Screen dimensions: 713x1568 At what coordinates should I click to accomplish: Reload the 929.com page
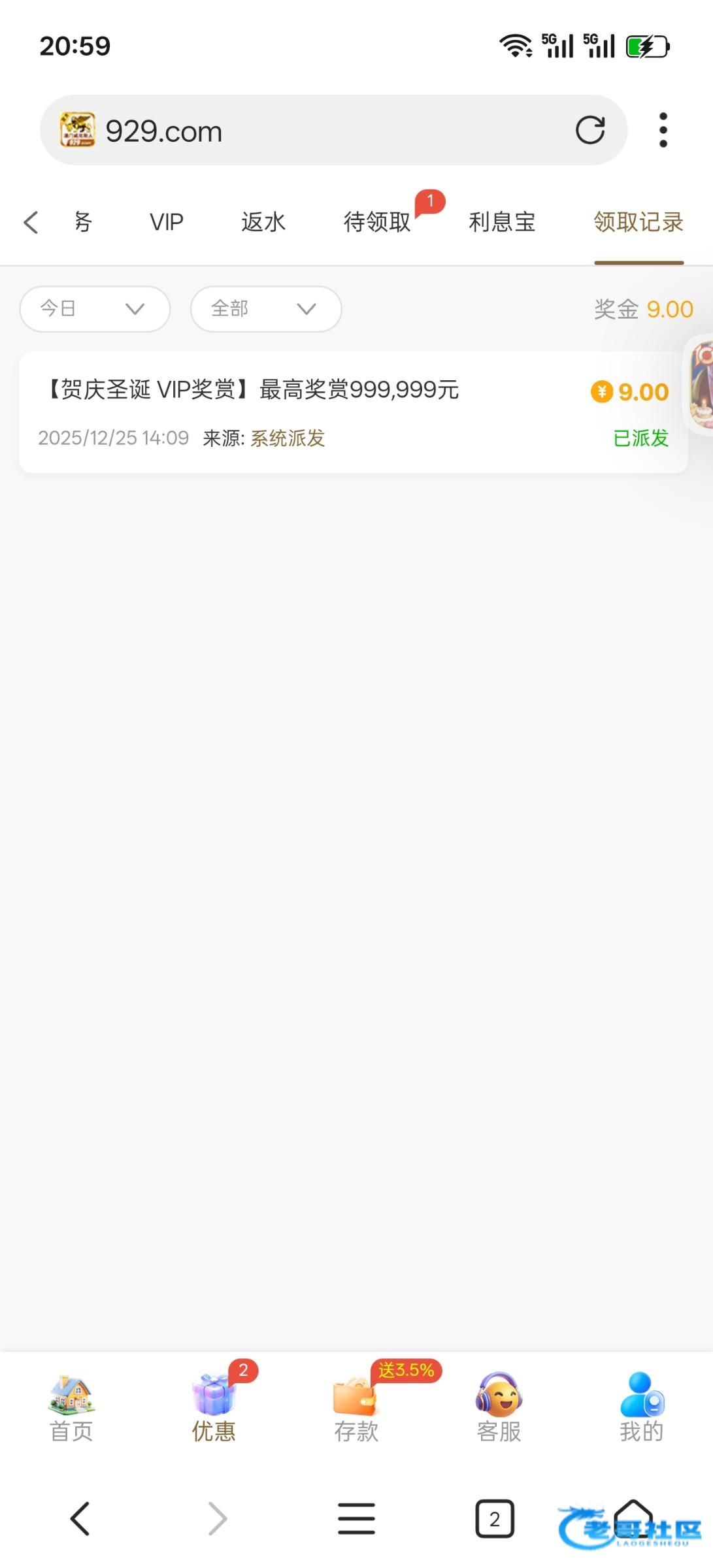click(589, 130)
